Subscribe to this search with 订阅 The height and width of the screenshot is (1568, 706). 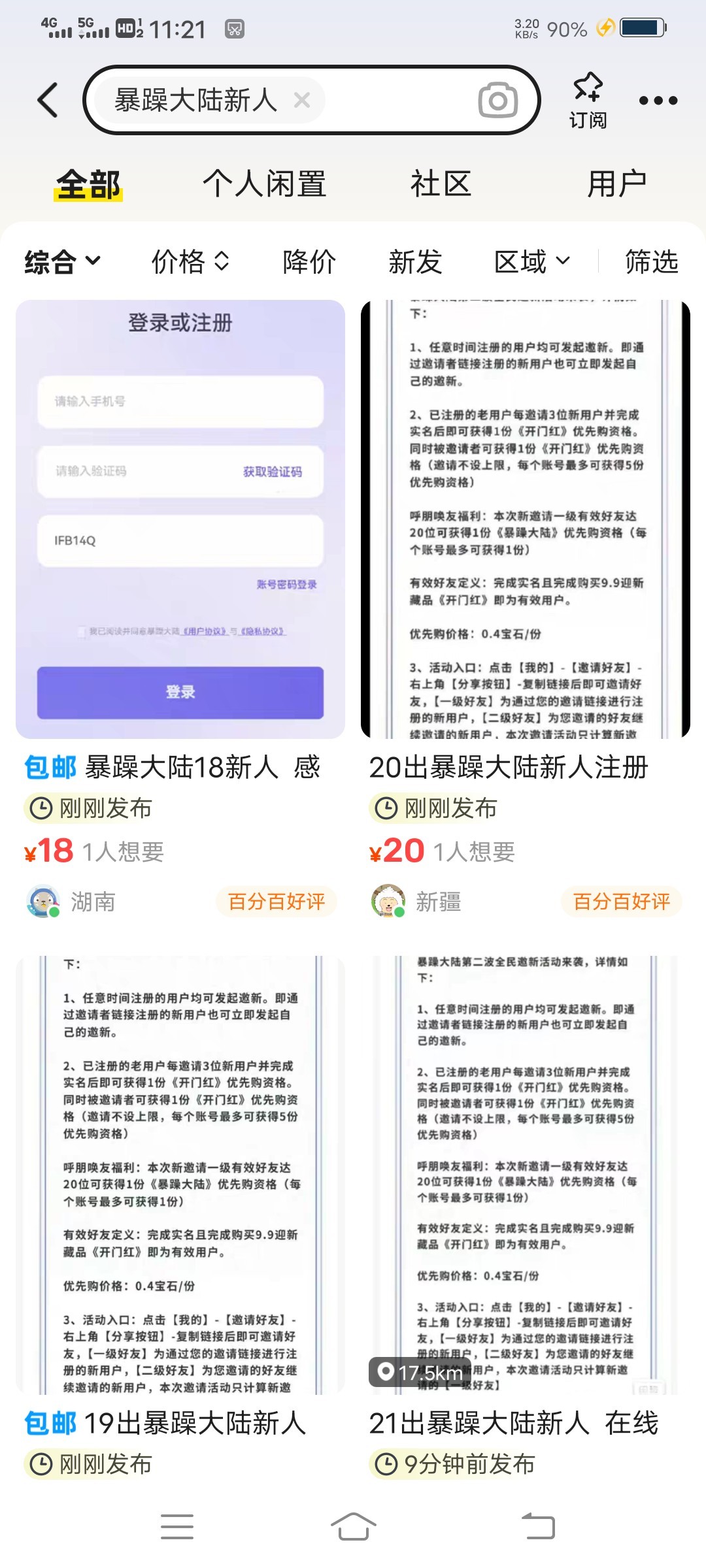click(x=587, y=100)
